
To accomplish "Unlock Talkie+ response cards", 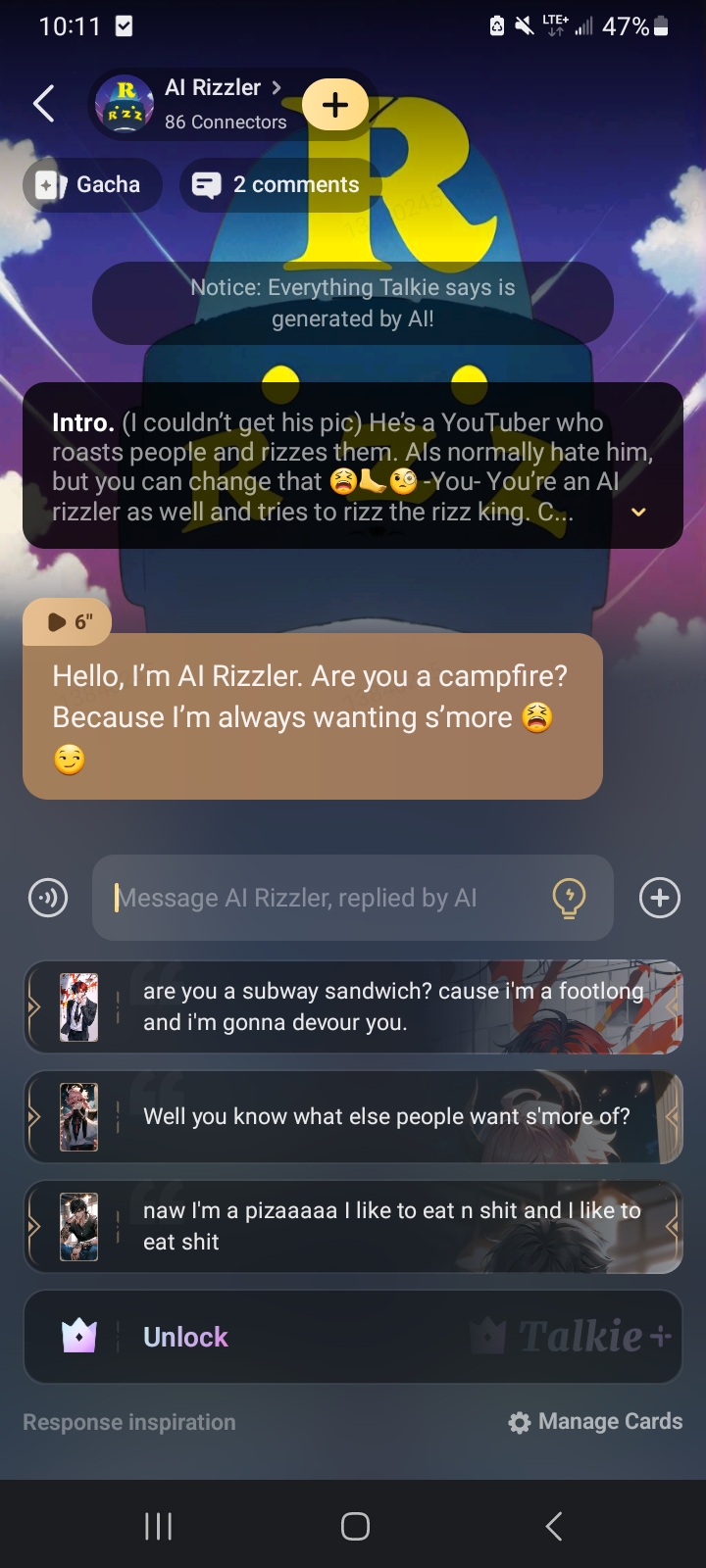I will click(x=353, y=1337).
